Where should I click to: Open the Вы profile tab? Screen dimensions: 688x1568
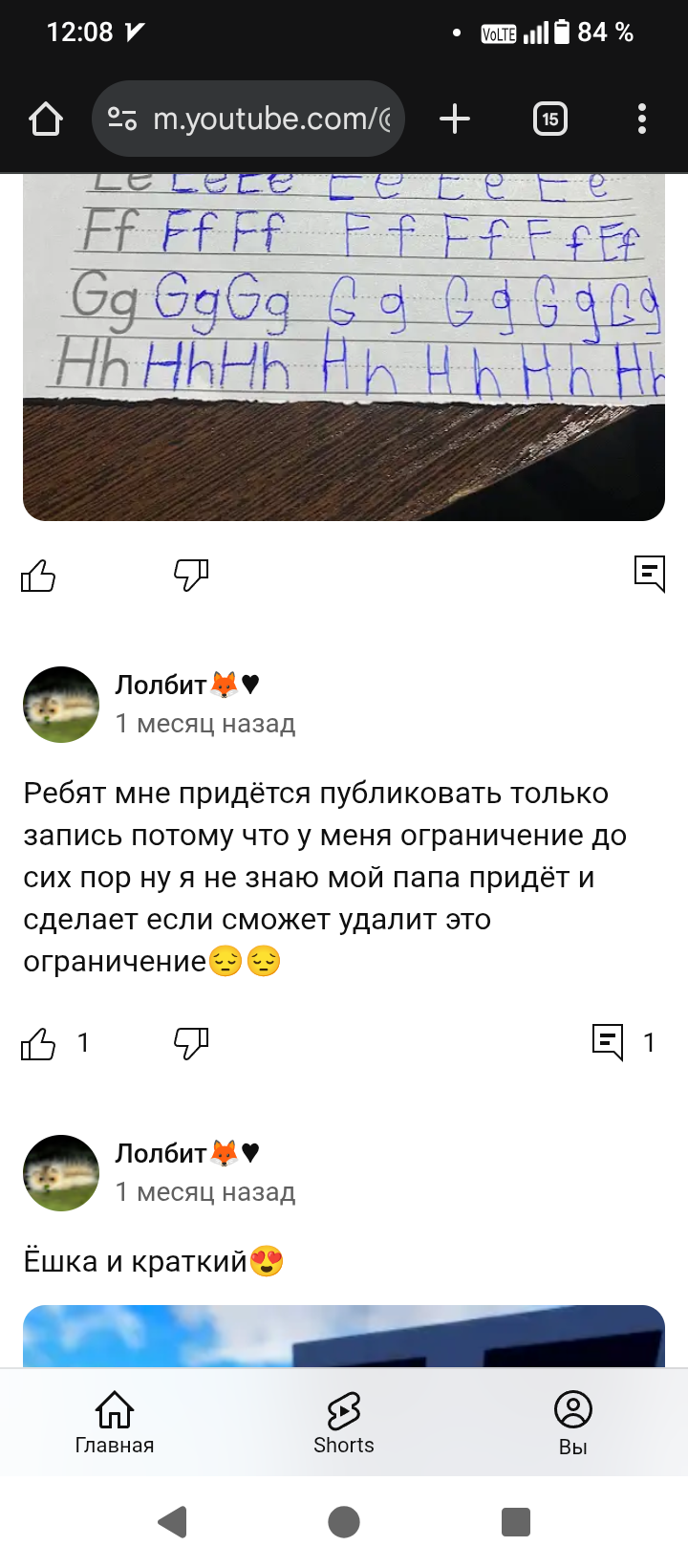pyautogui.click(x=572, y=1422)
